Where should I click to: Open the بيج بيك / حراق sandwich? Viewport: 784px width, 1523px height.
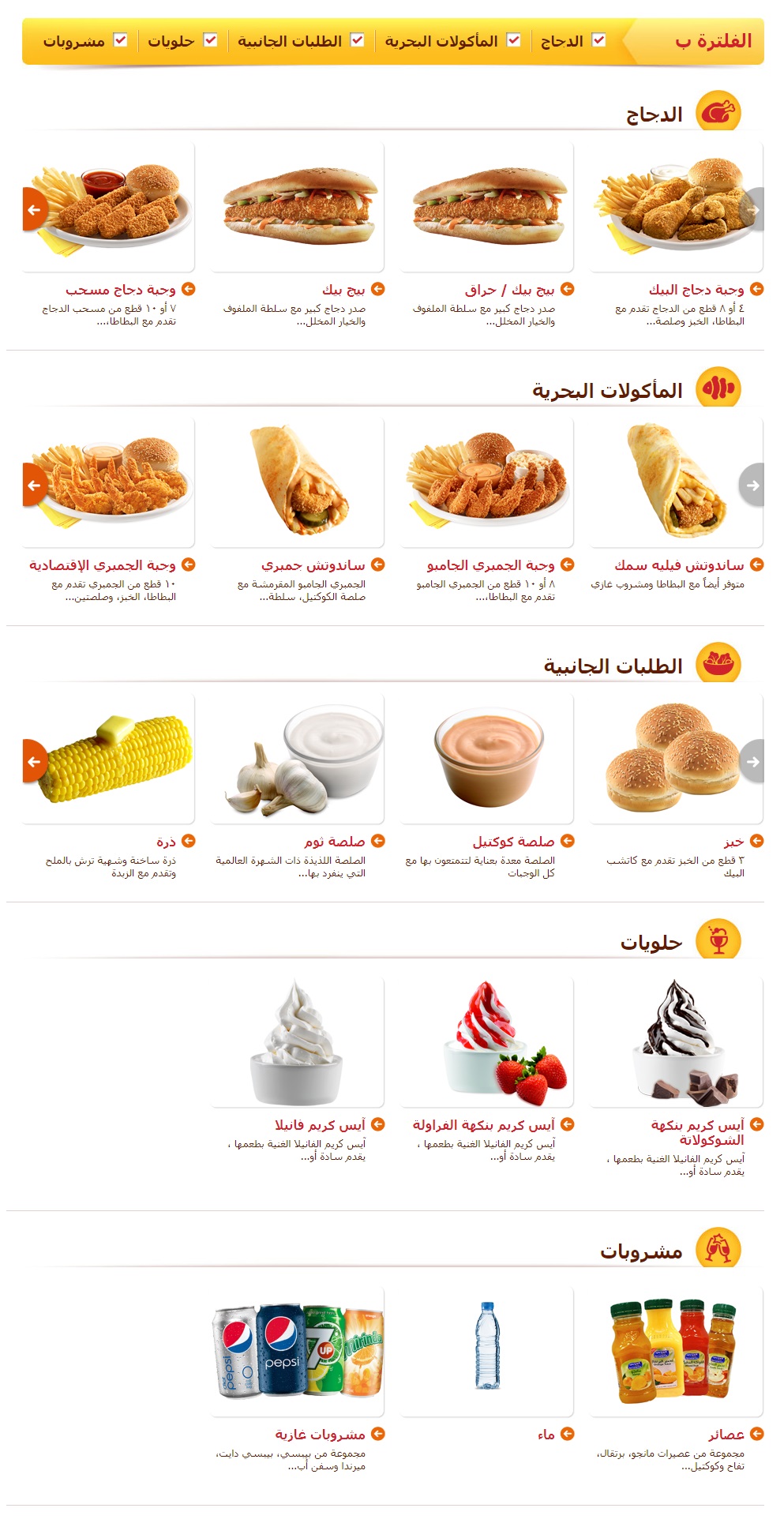pyautogui.click(x=509, y=290)
